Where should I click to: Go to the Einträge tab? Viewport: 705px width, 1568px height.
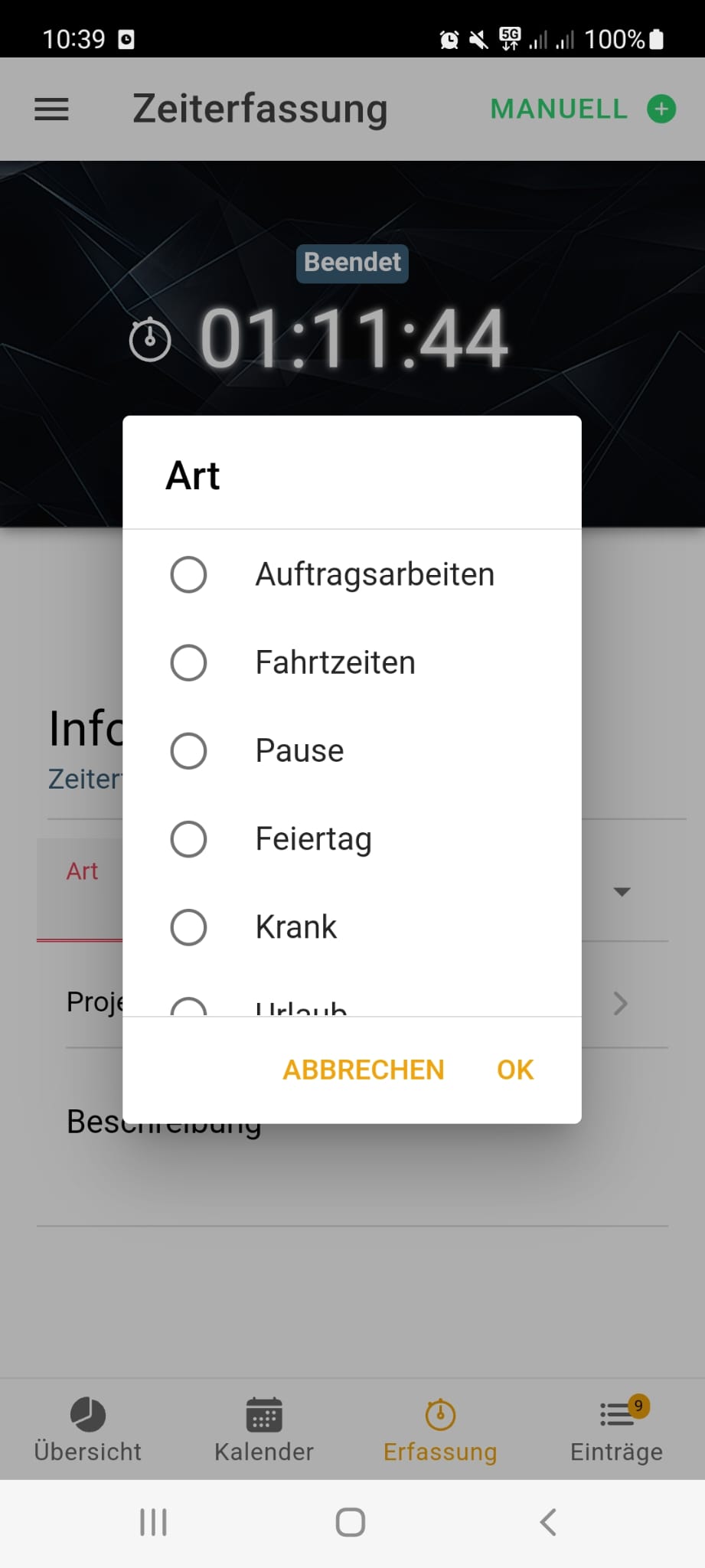tap(616, 1429)
